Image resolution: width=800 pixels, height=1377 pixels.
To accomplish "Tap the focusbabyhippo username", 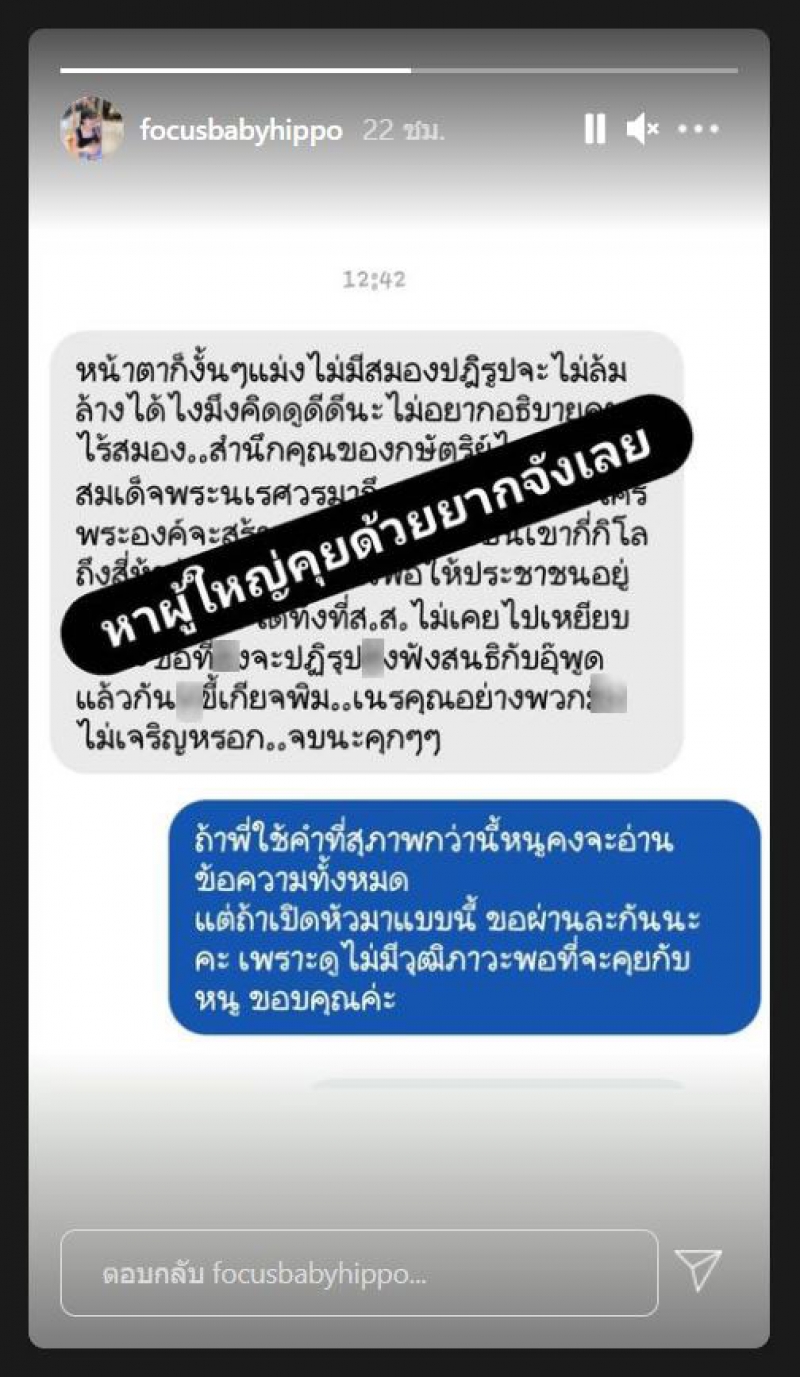I will coord(240,130).
